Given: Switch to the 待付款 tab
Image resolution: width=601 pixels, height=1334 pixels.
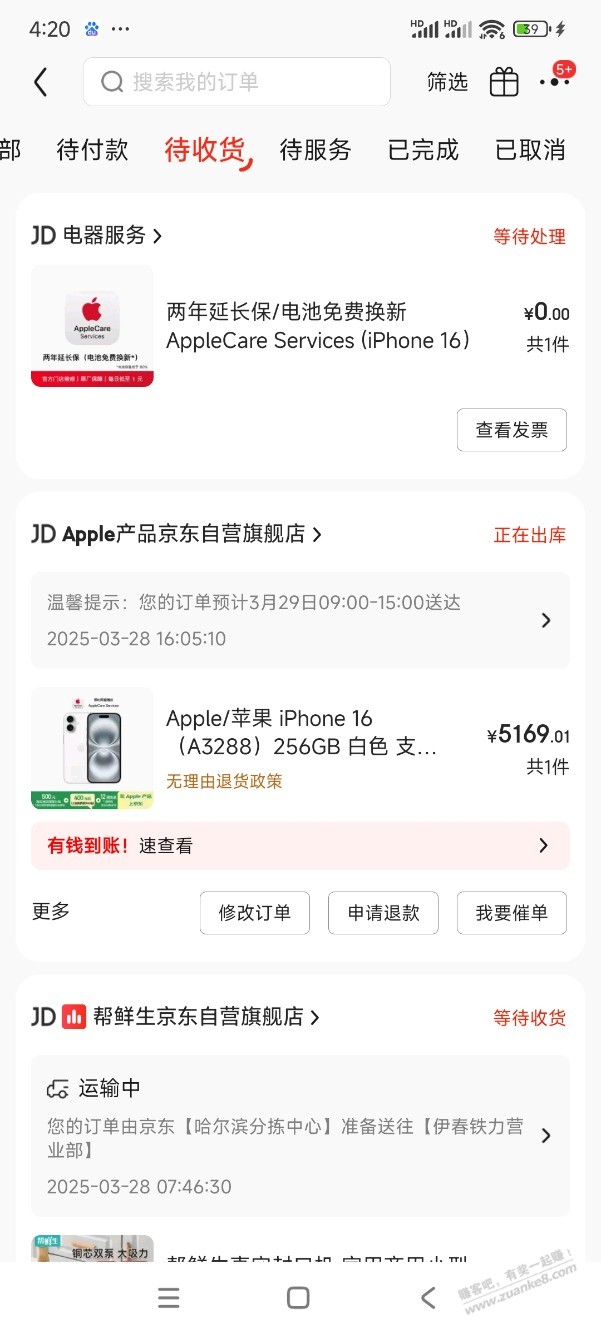Looking at the screenshot, I should [93, 150].
